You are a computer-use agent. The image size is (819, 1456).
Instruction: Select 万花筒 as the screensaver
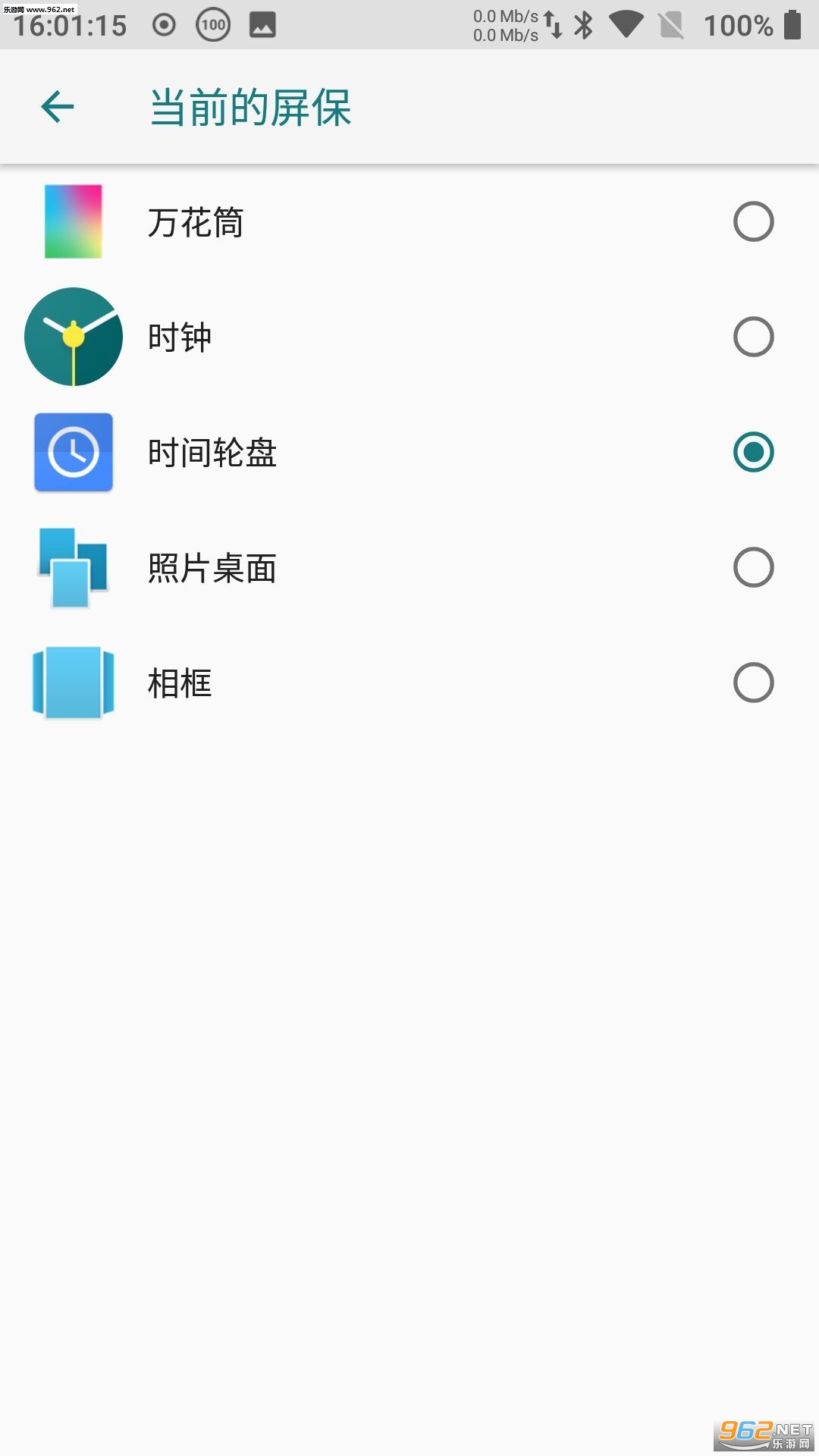tap(753, 221)
